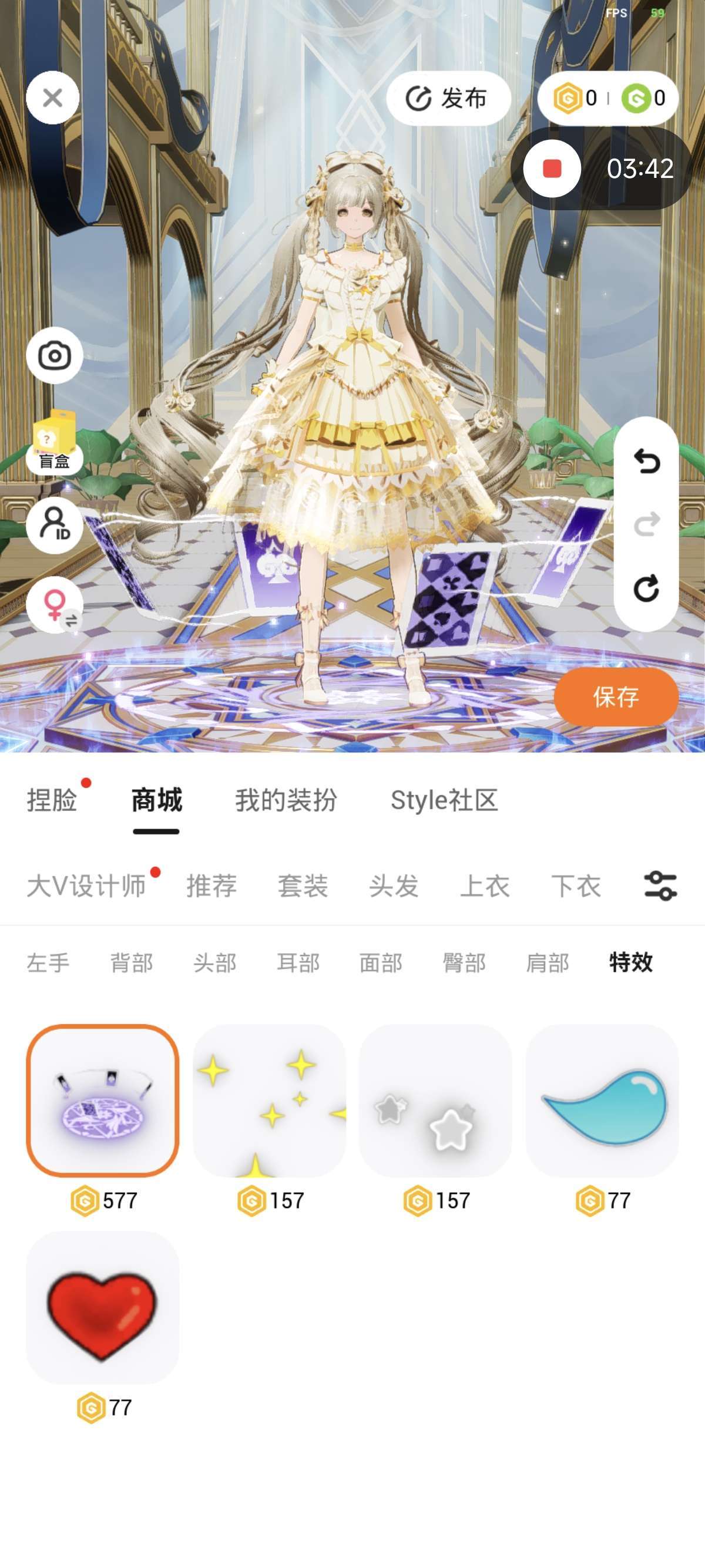705x1568 pixels.
Task: Close the avatar editor with the X button
Action: click(53, 97)
